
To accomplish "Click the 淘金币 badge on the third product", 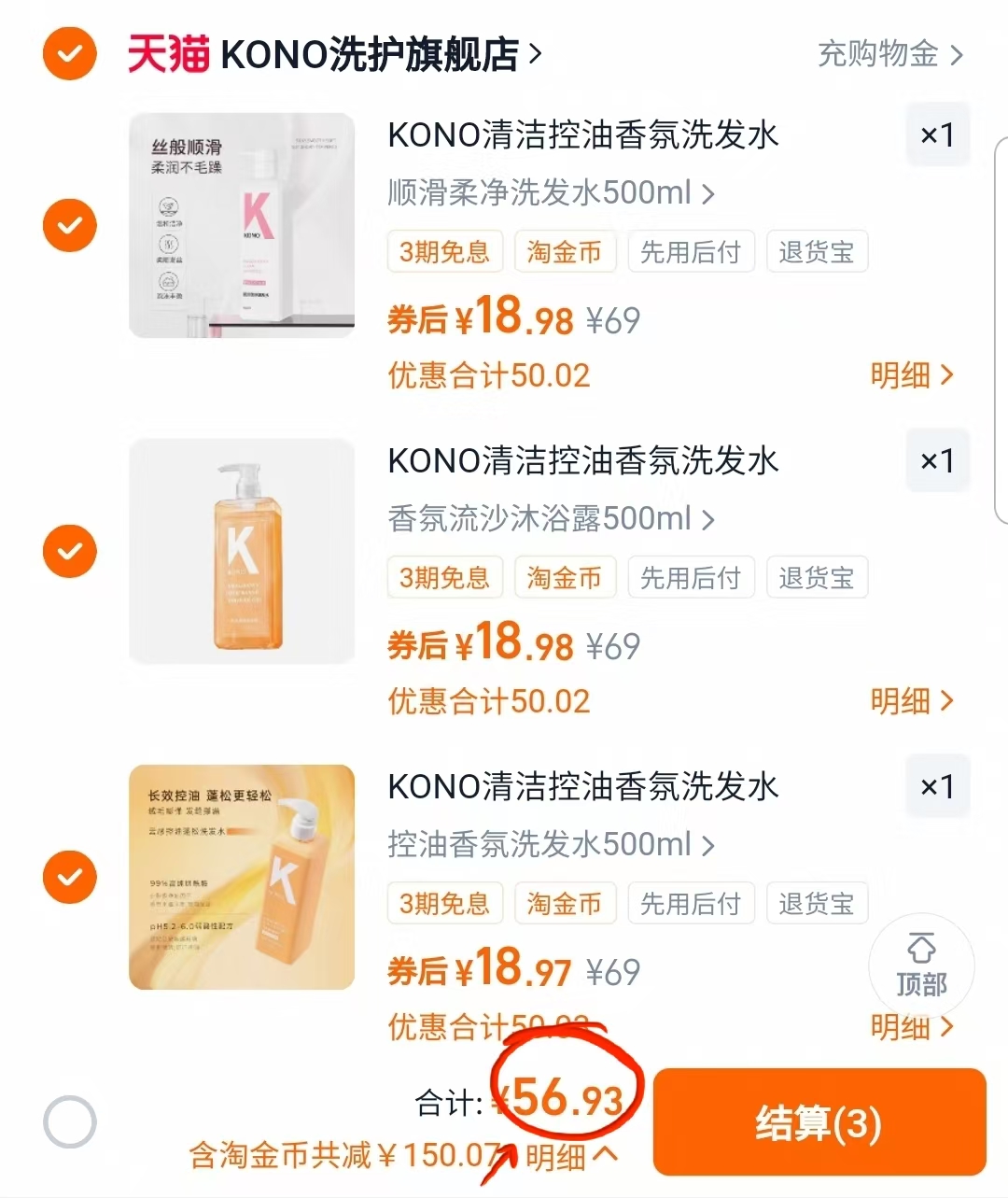I will 565,903.
